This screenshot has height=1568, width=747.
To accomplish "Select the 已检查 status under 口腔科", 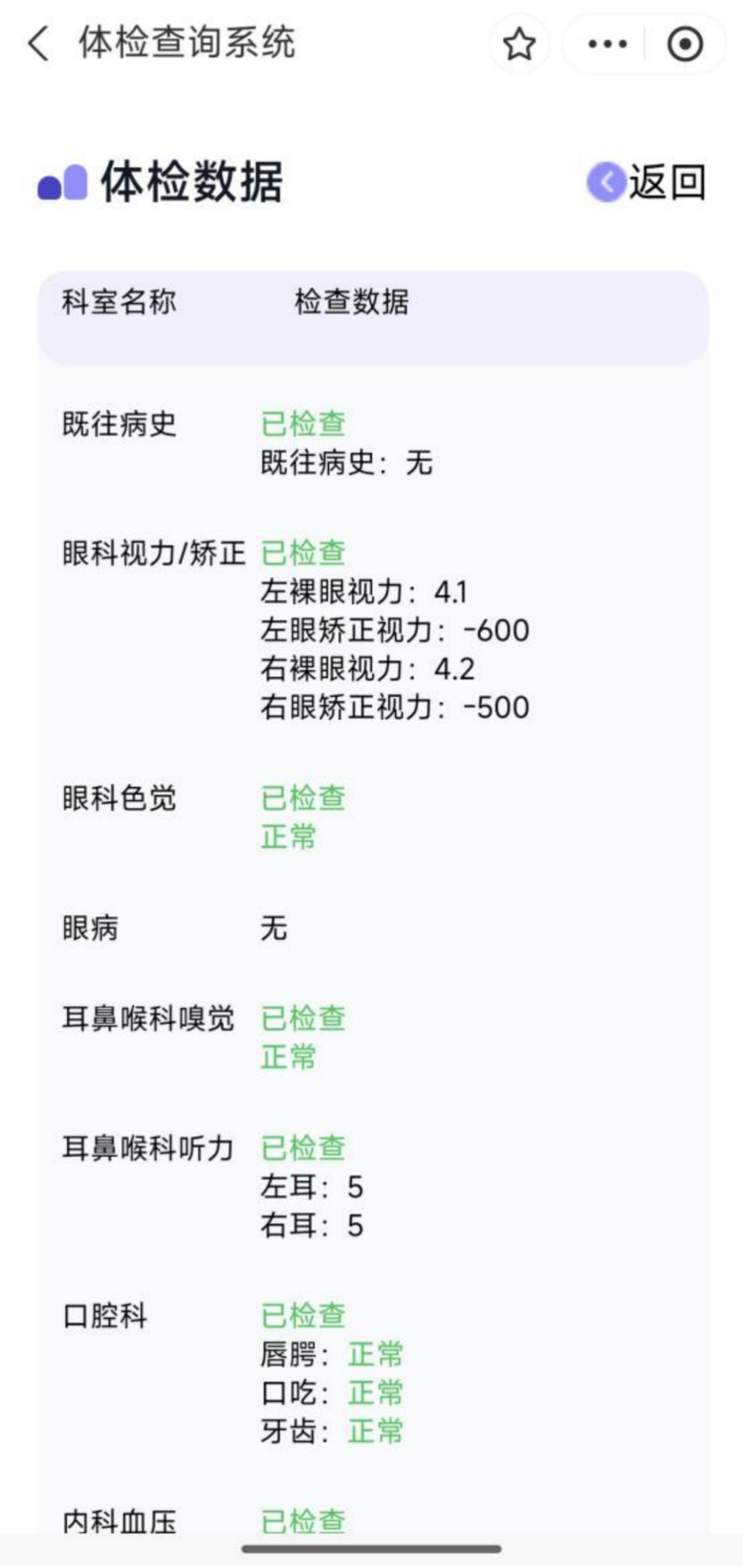I will coord(302,1313).
